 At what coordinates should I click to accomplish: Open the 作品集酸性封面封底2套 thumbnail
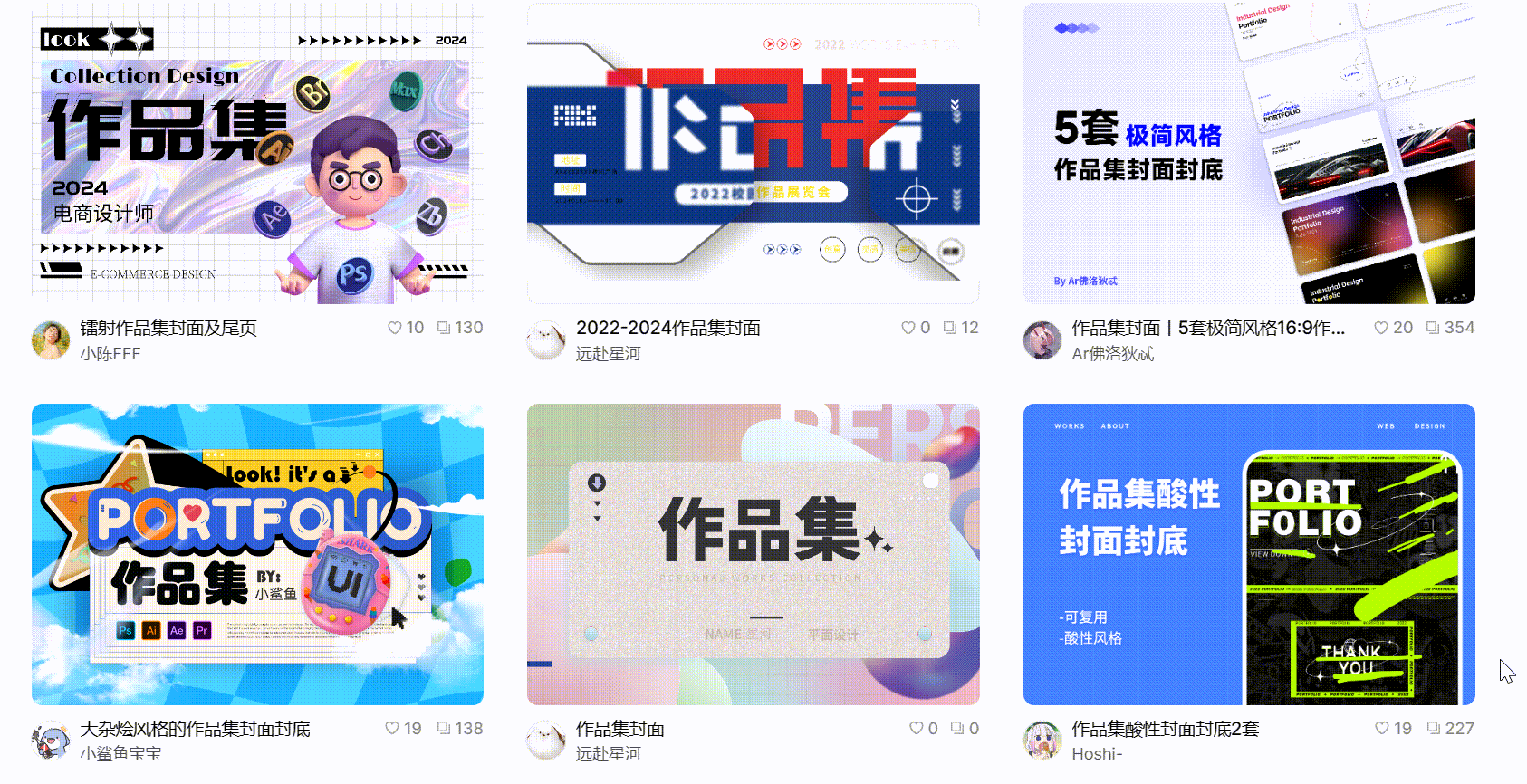(1249, 554)
